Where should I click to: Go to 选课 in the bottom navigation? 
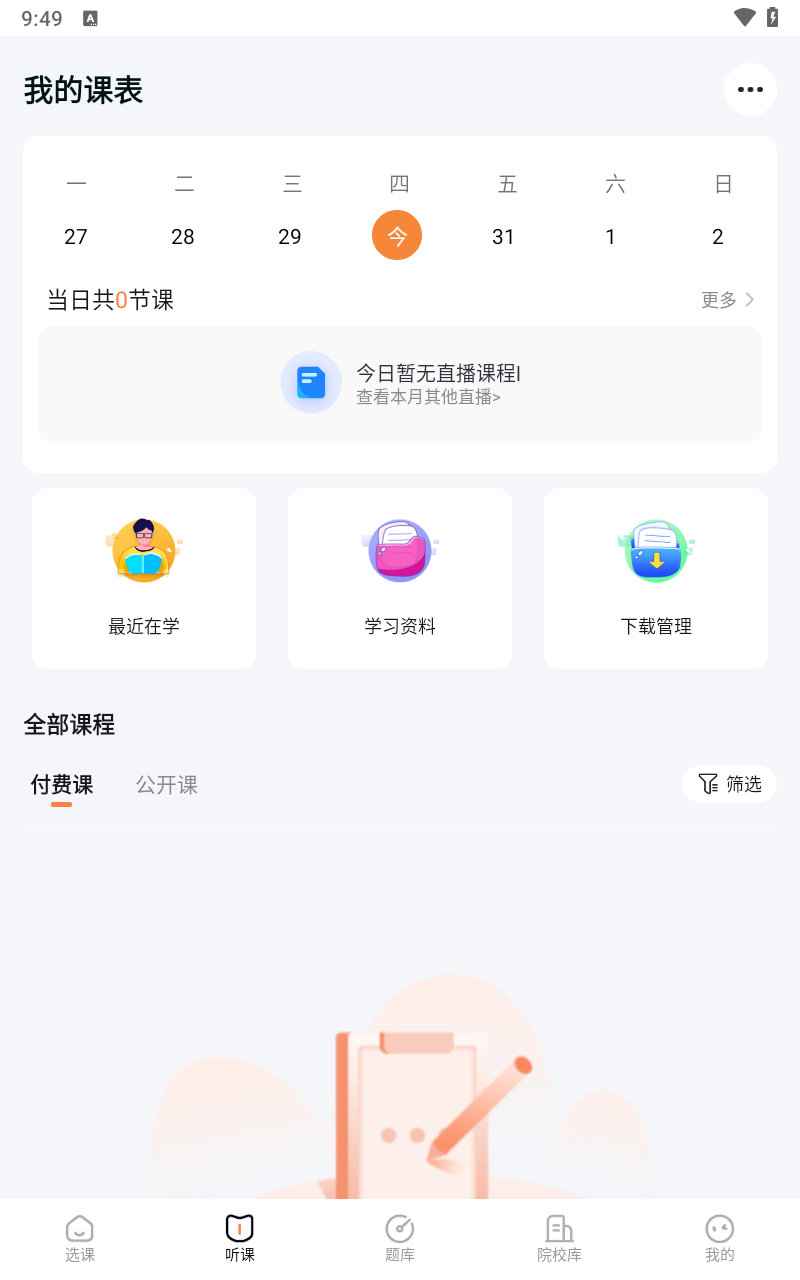pyautogui.click(x=80, y=1238)
